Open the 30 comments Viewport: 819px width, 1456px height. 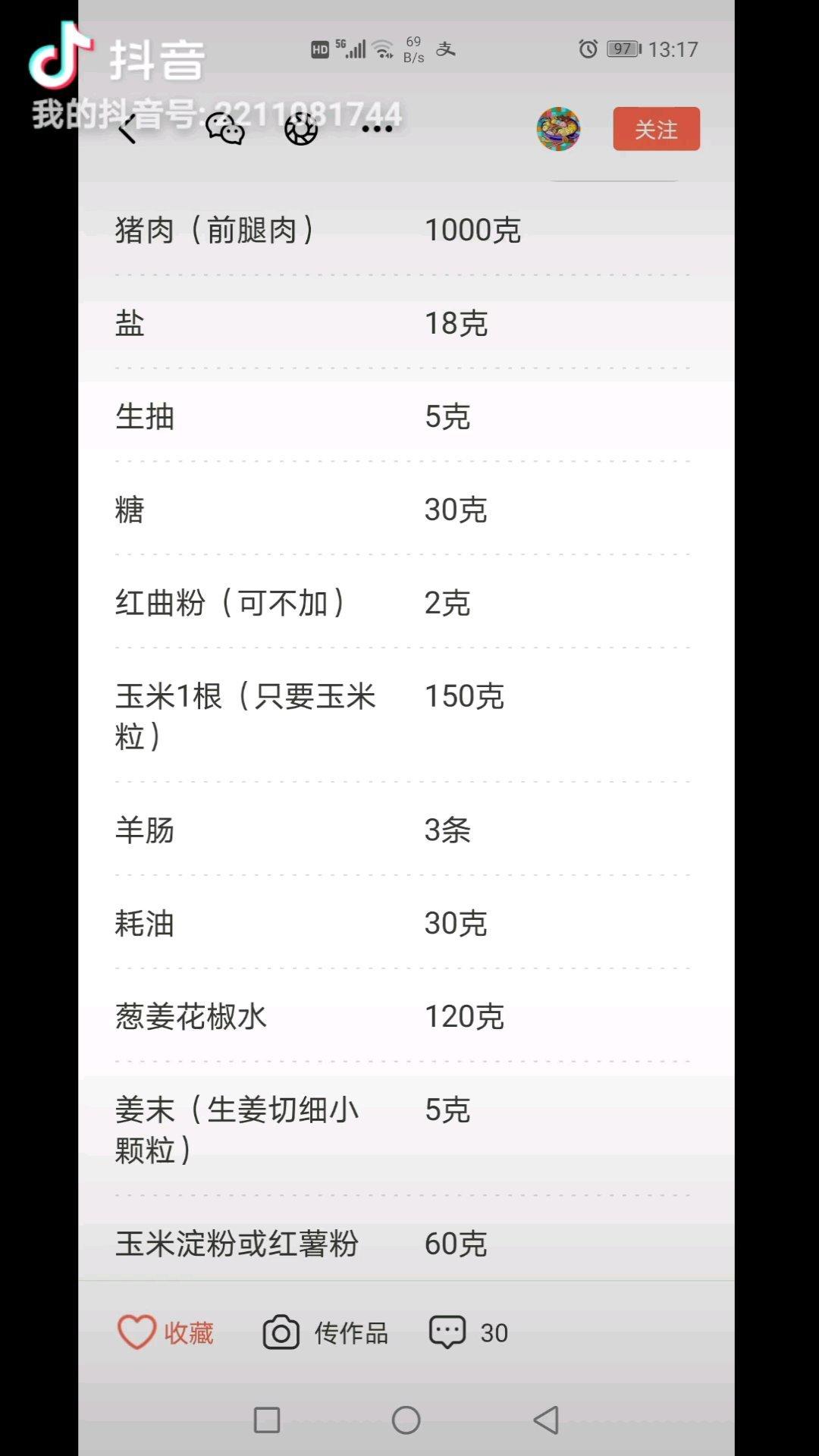click(469, 1332)
